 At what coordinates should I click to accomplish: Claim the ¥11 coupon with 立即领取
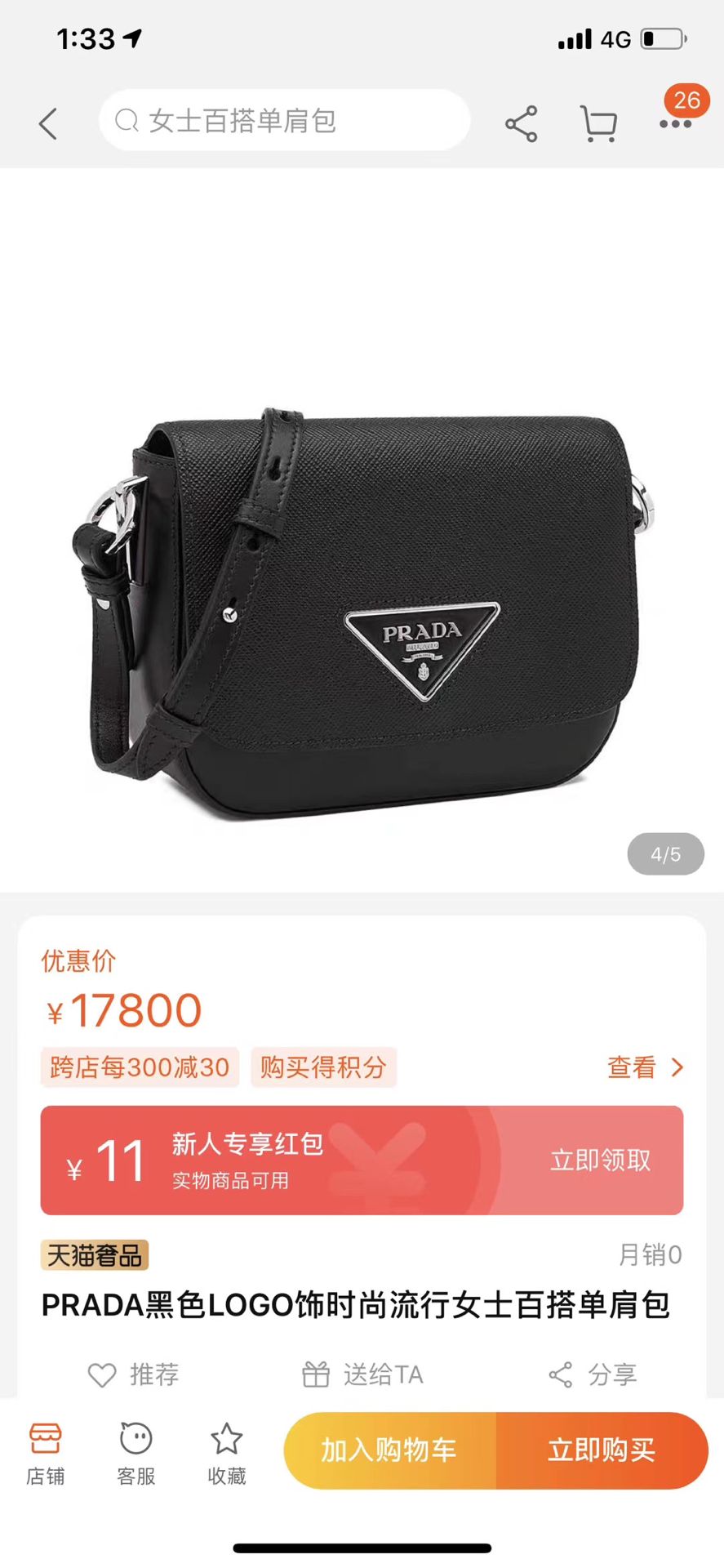click(x=600, y=1160)
